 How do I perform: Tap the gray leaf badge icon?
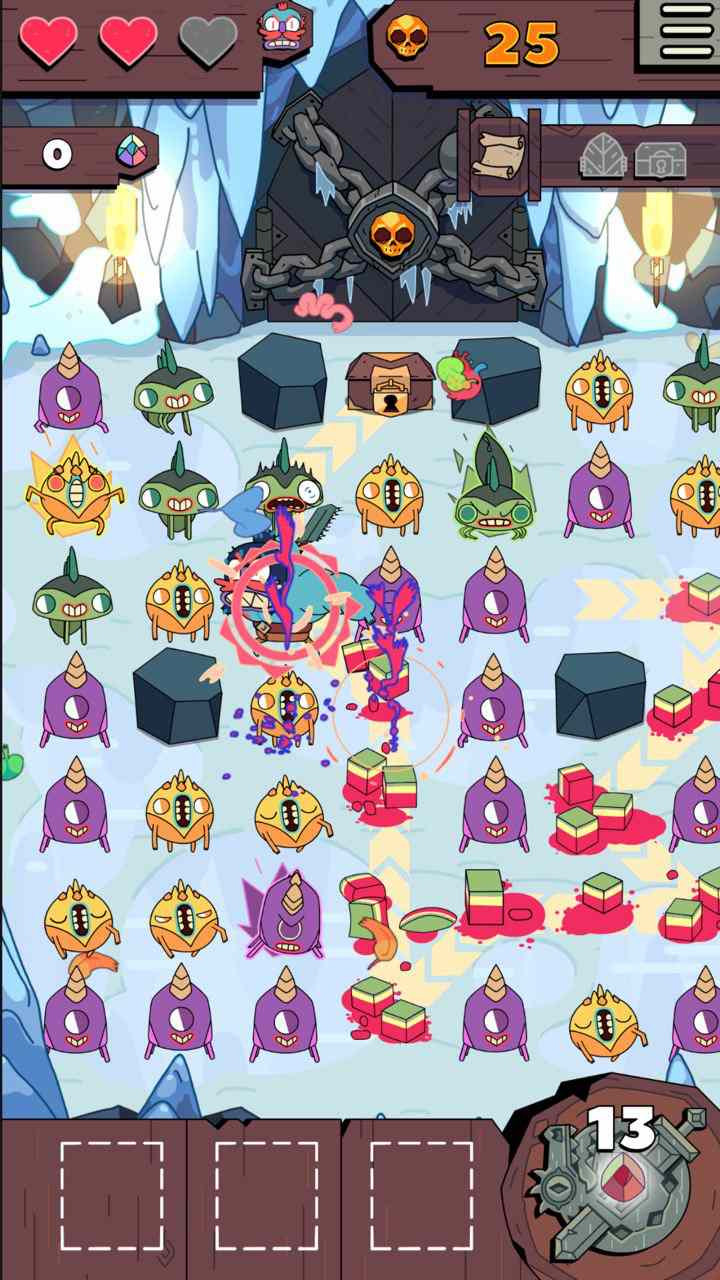pos(602,155)
